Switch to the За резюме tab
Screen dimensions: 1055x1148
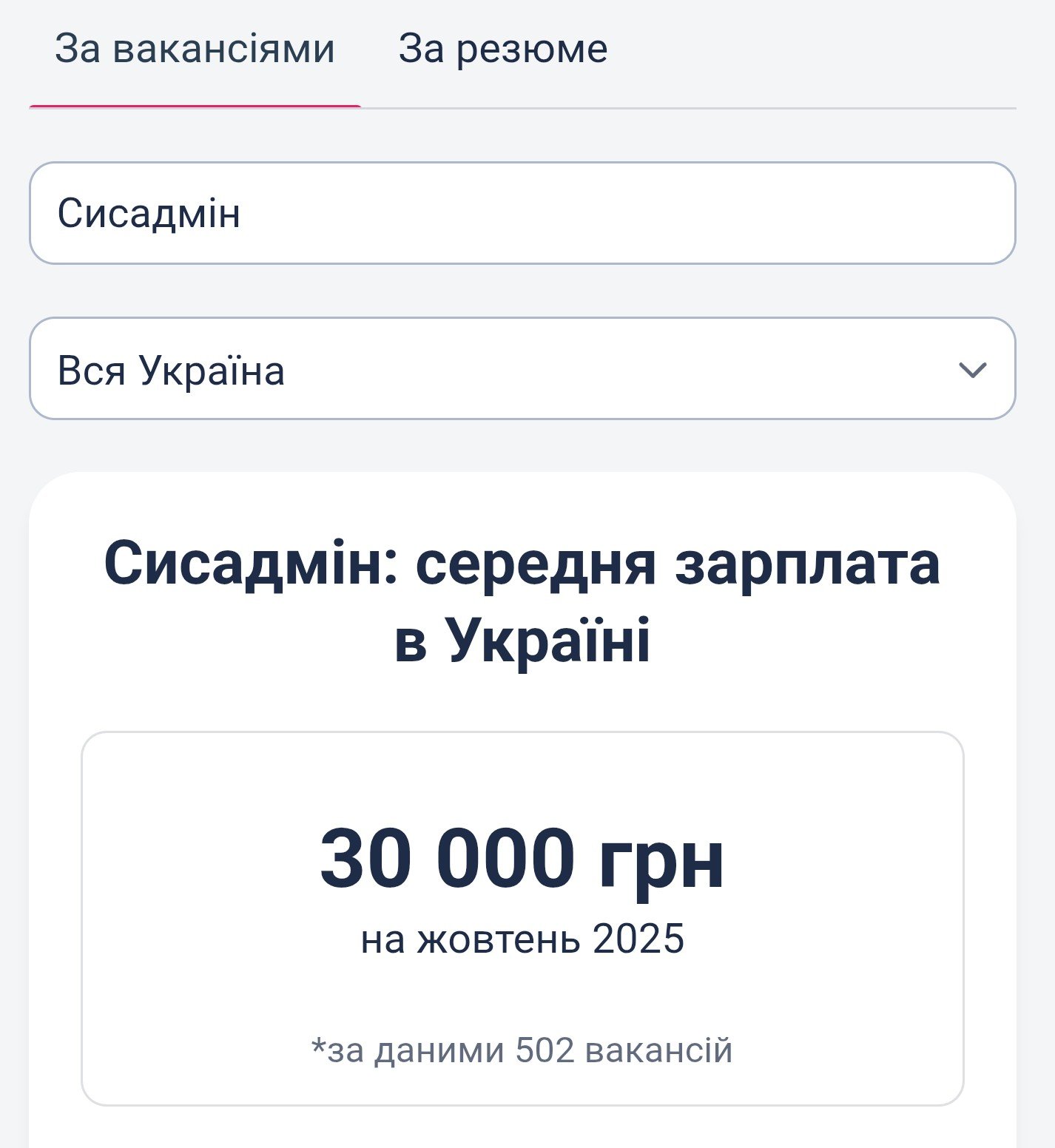[503, 50]
